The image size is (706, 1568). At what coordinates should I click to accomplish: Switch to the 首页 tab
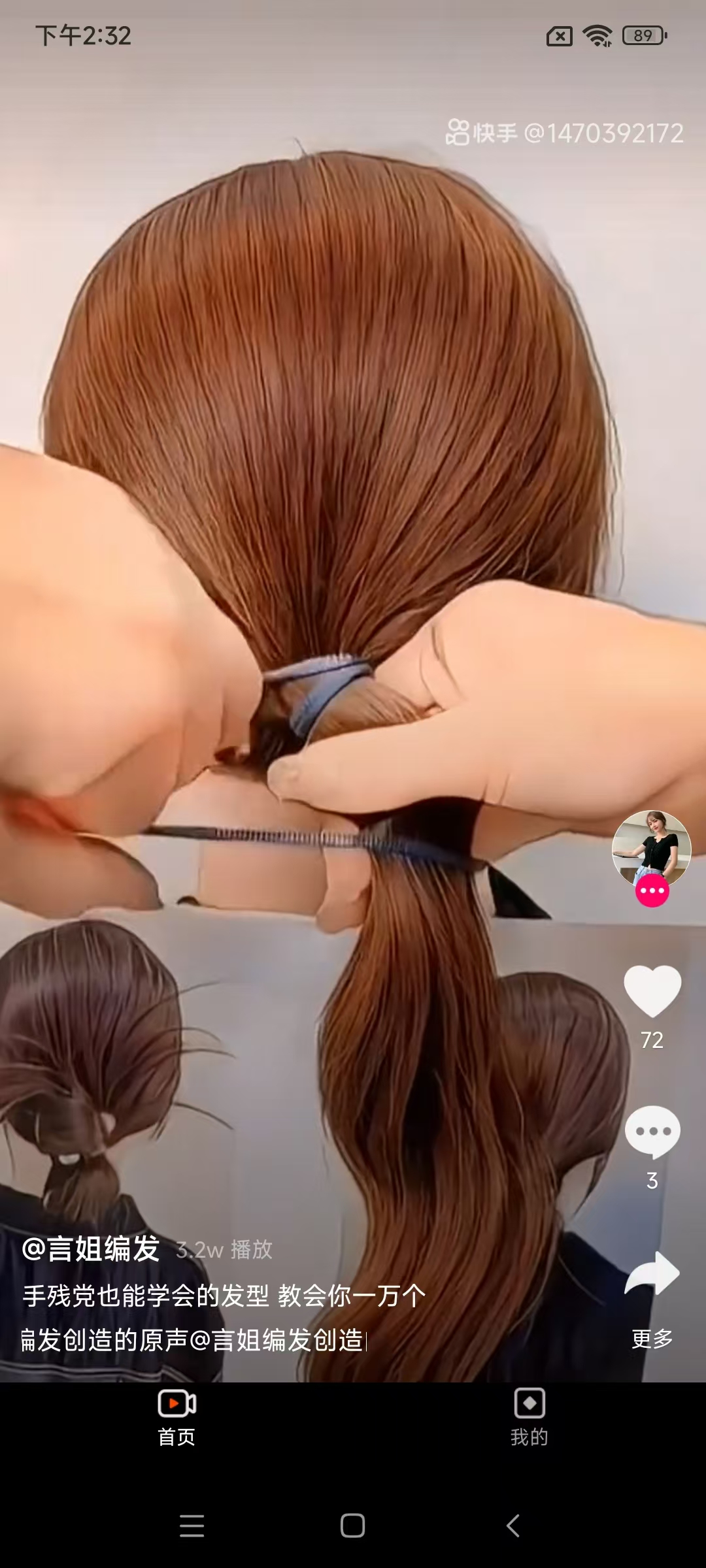pyautogui.click(x=176, y=1416)
